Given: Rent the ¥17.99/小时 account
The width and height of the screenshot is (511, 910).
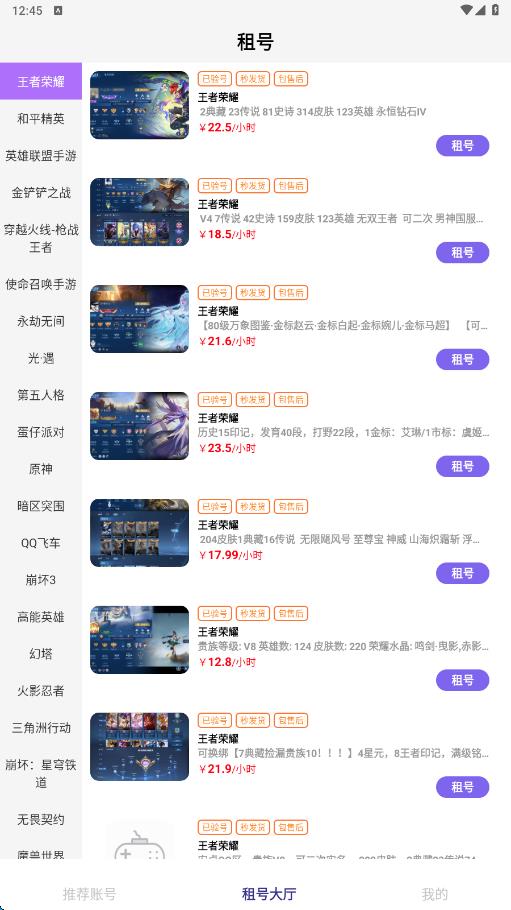Looking at the screenshot, I should [x=462, y=573].
